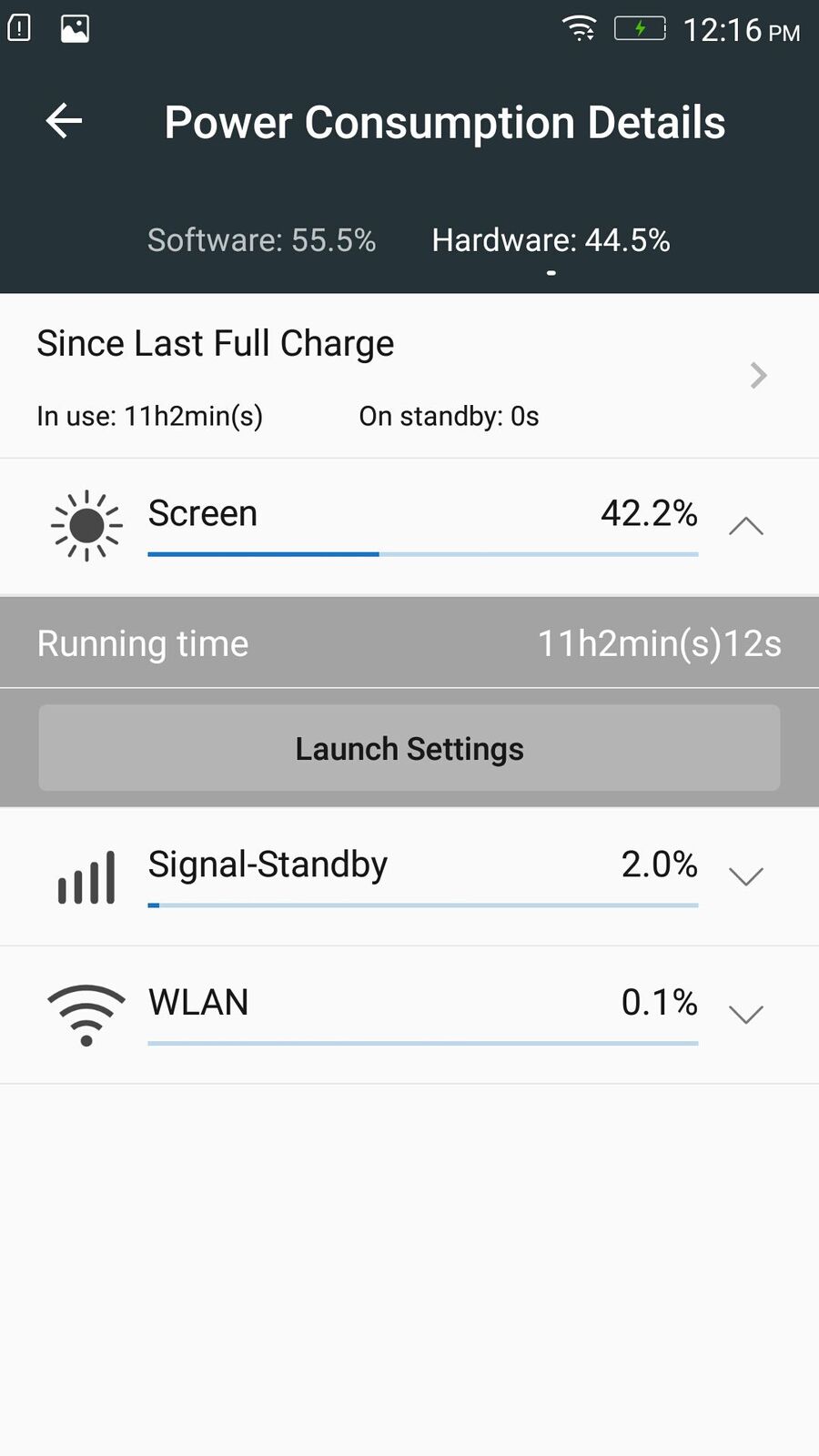
Task: Go back from Power Consumption Details
Action: pos(64,121)
